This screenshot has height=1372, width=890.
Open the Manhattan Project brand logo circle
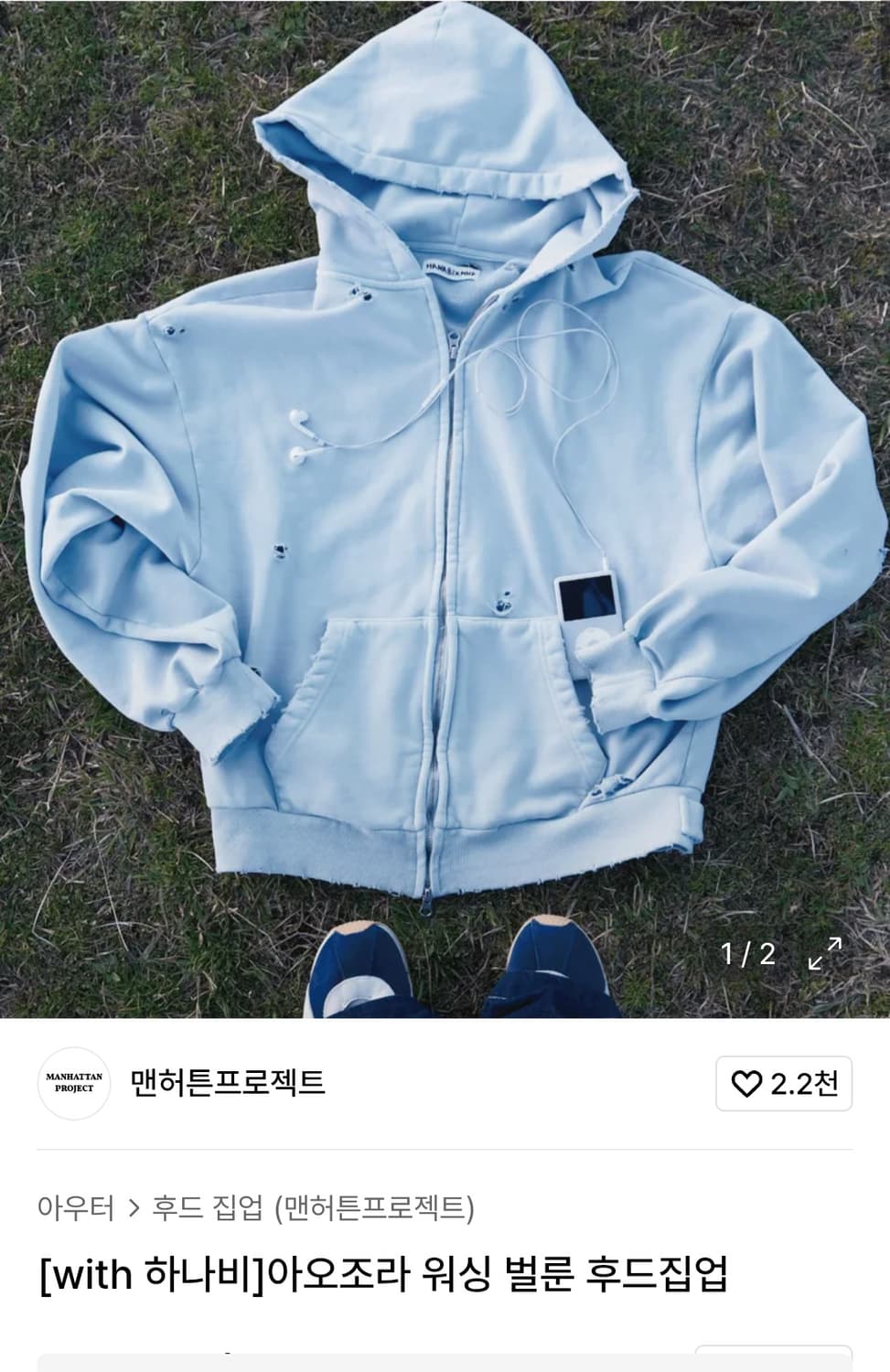pos(73,1082)
